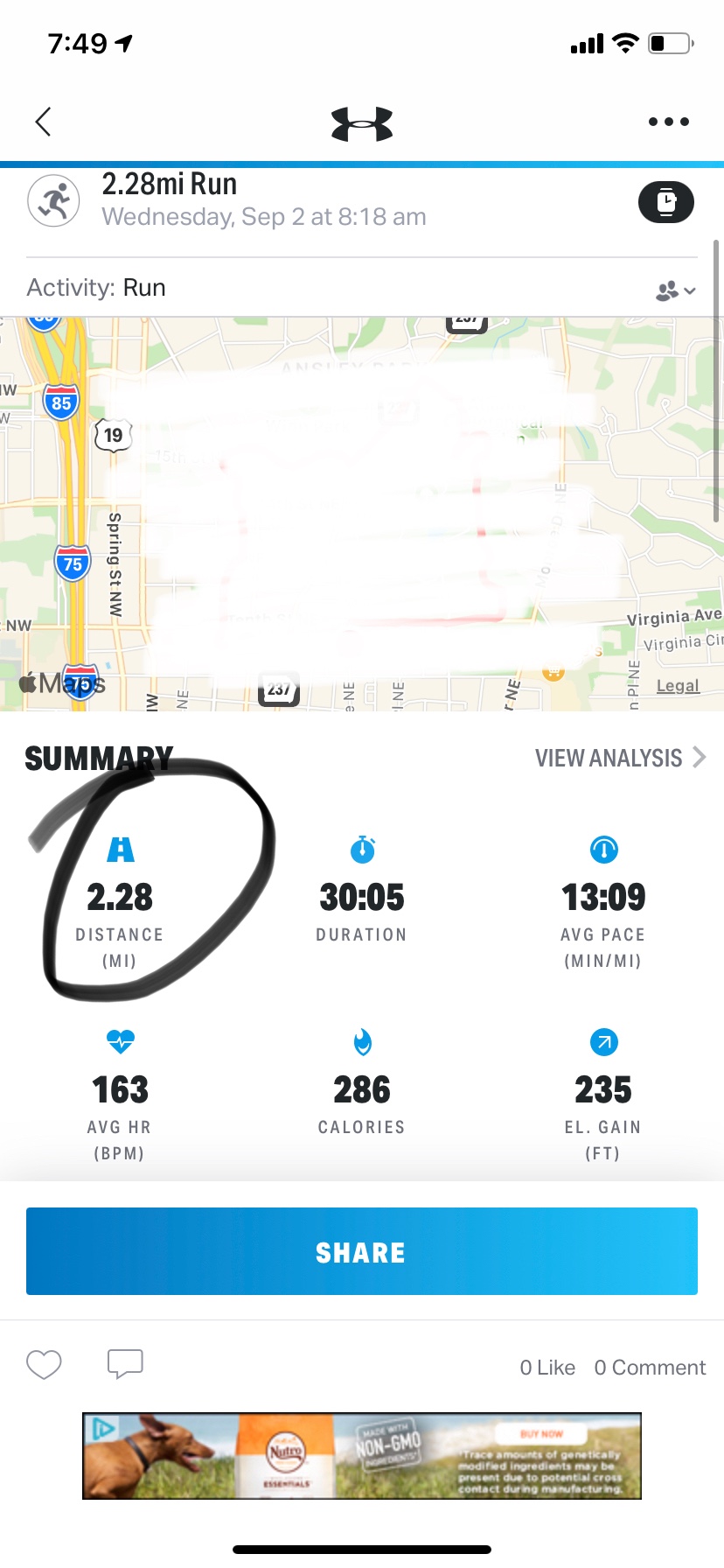
Task: Tap the watch device icon
Action: pyautogui.click(x=666, y=202)
